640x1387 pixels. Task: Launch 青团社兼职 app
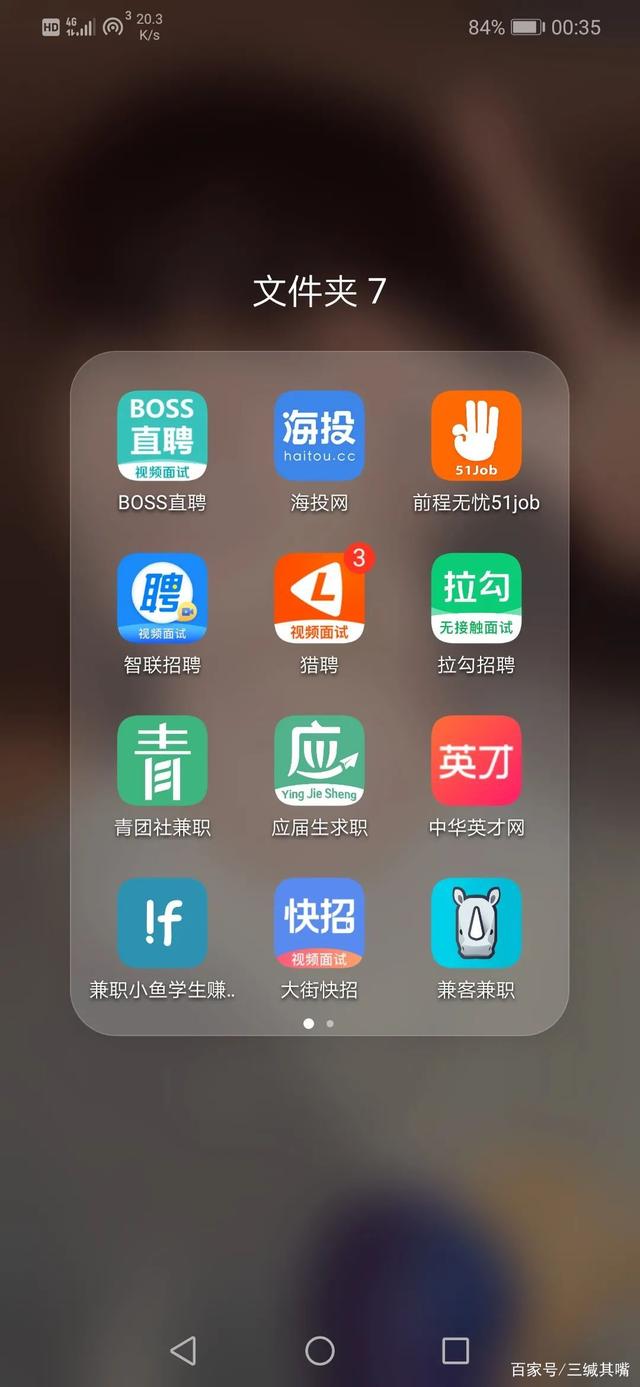pos(162,761)
